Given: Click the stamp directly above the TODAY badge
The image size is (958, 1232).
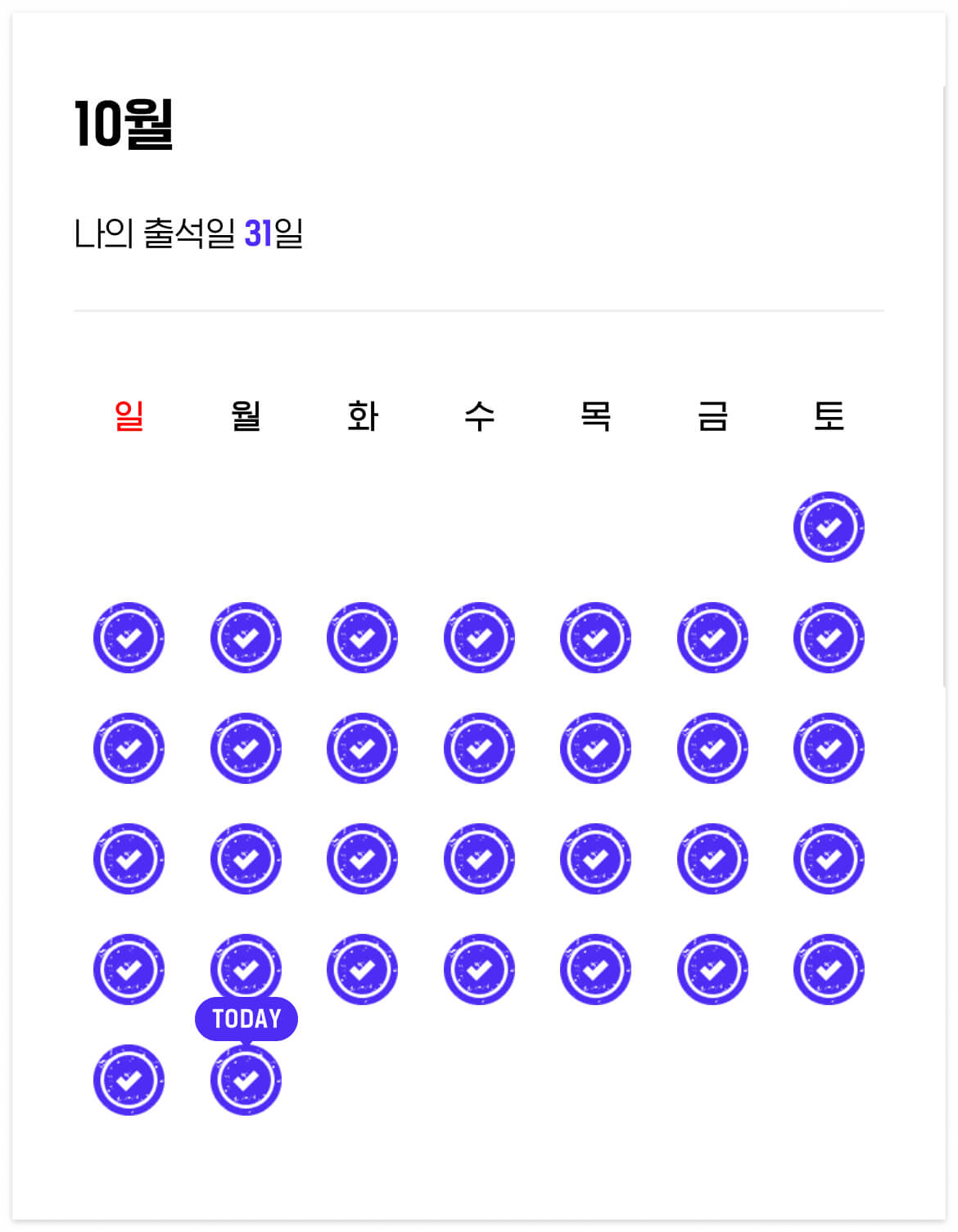Looking at the screenshot, I should 246,969.
